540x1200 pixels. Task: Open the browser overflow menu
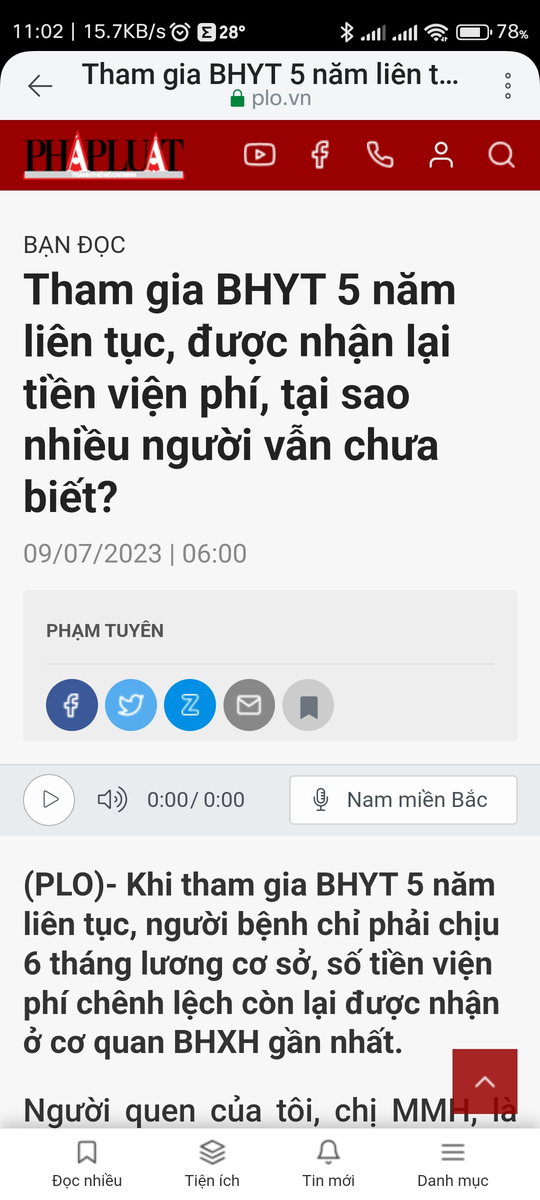[x=508, y=86]
